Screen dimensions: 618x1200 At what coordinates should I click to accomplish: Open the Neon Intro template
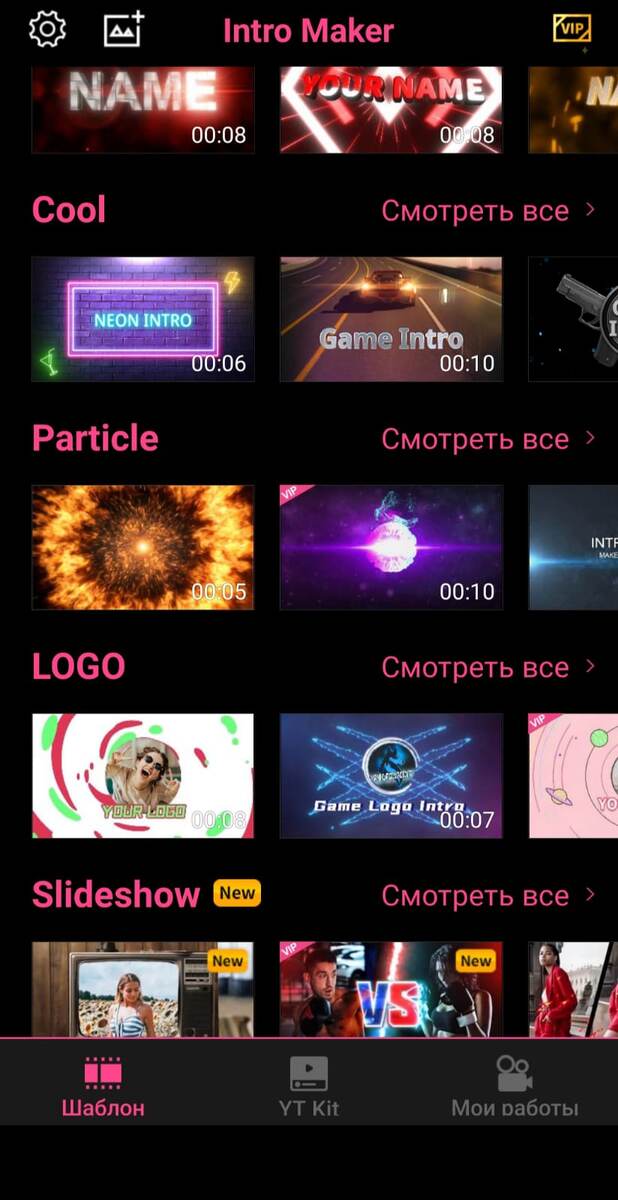[x=143, y=319]
